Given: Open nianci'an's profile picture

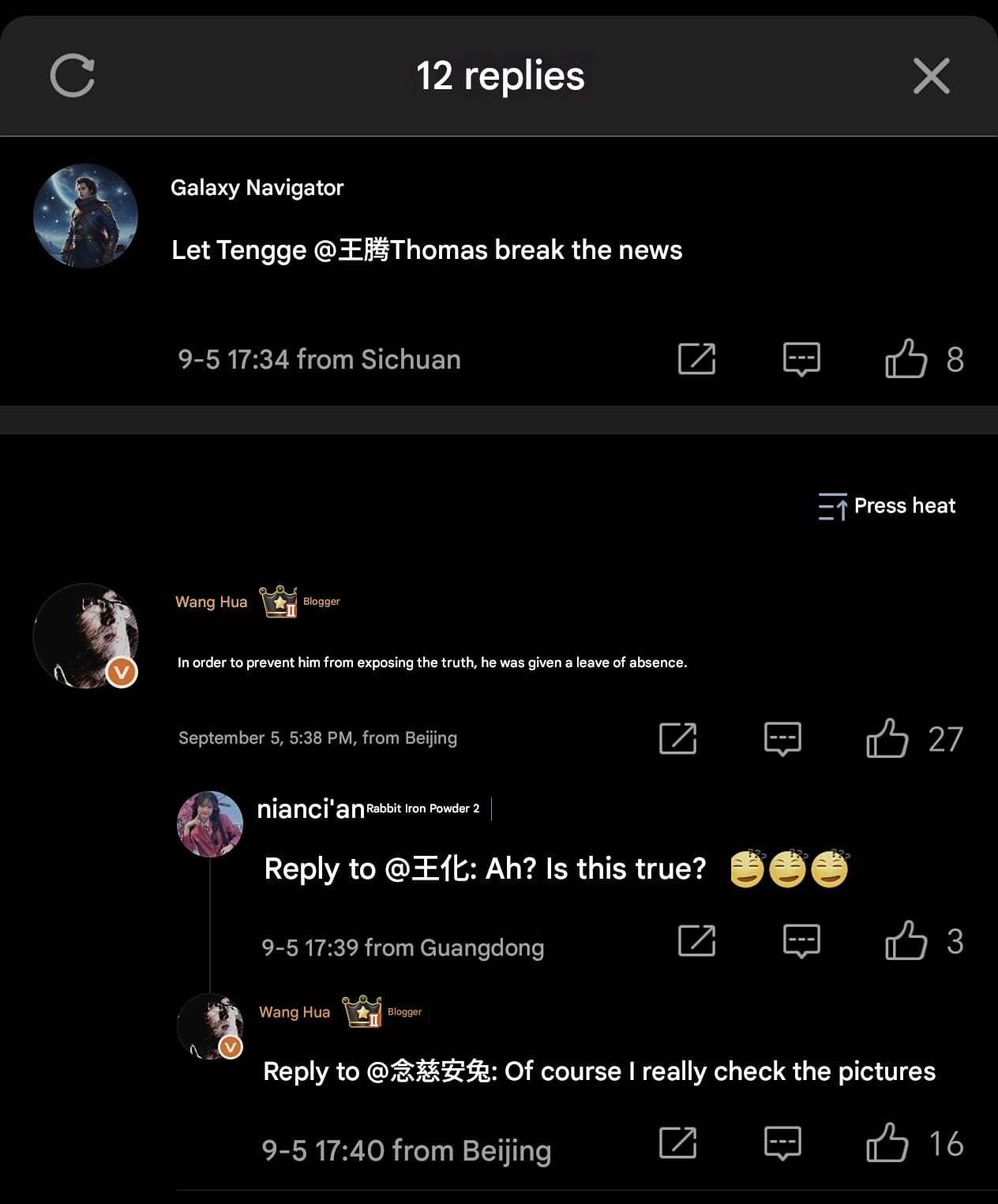Looking at the screenshot, I should [209, 824].
